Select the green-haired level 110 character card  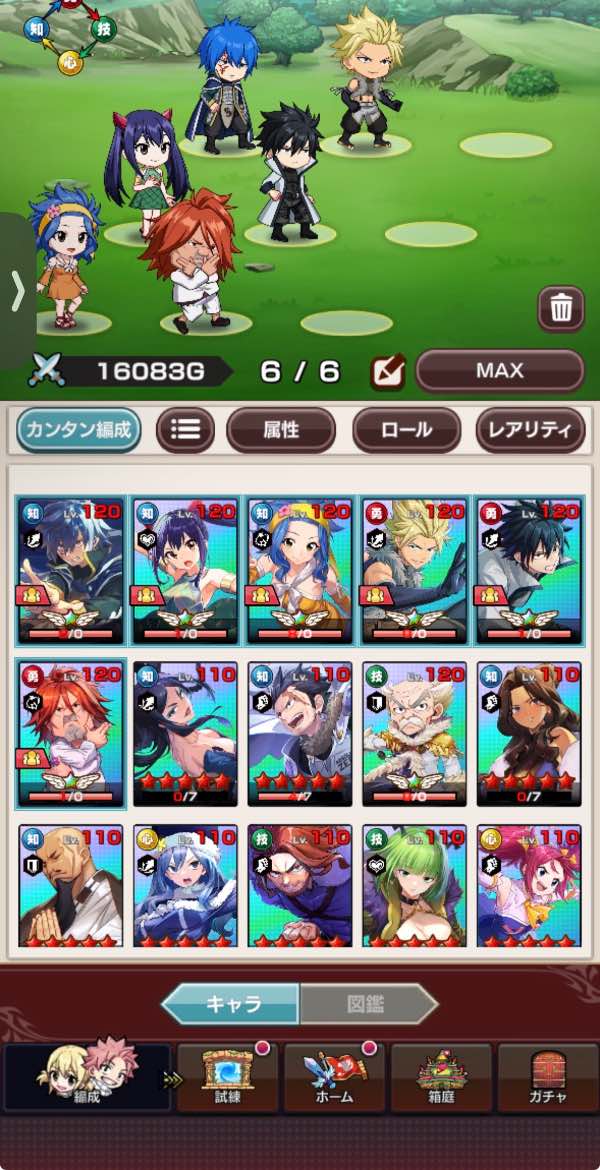coord(414,885)
